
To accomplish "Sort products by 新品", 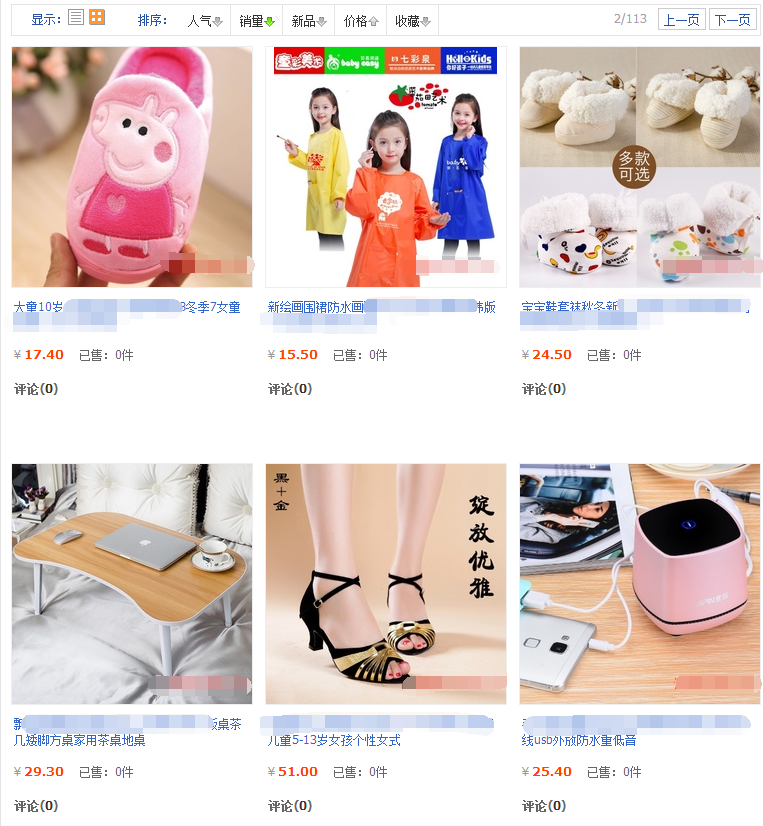I will click(309, 21).
